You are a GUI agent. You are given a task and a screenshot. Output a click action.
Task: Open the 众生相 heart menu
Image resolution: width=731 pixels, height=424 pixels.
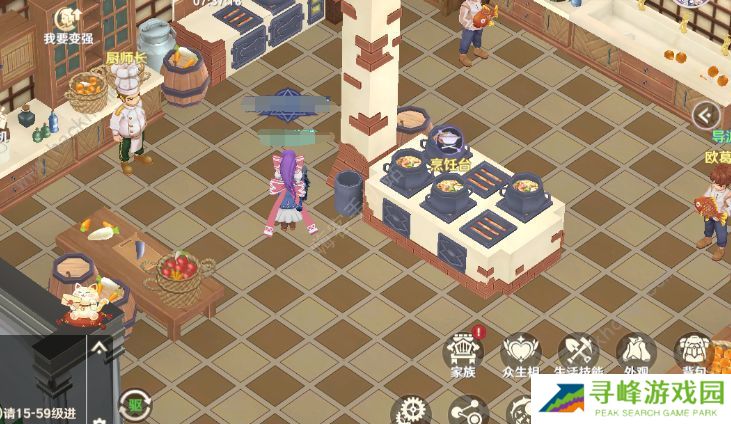tap(520, 352)
